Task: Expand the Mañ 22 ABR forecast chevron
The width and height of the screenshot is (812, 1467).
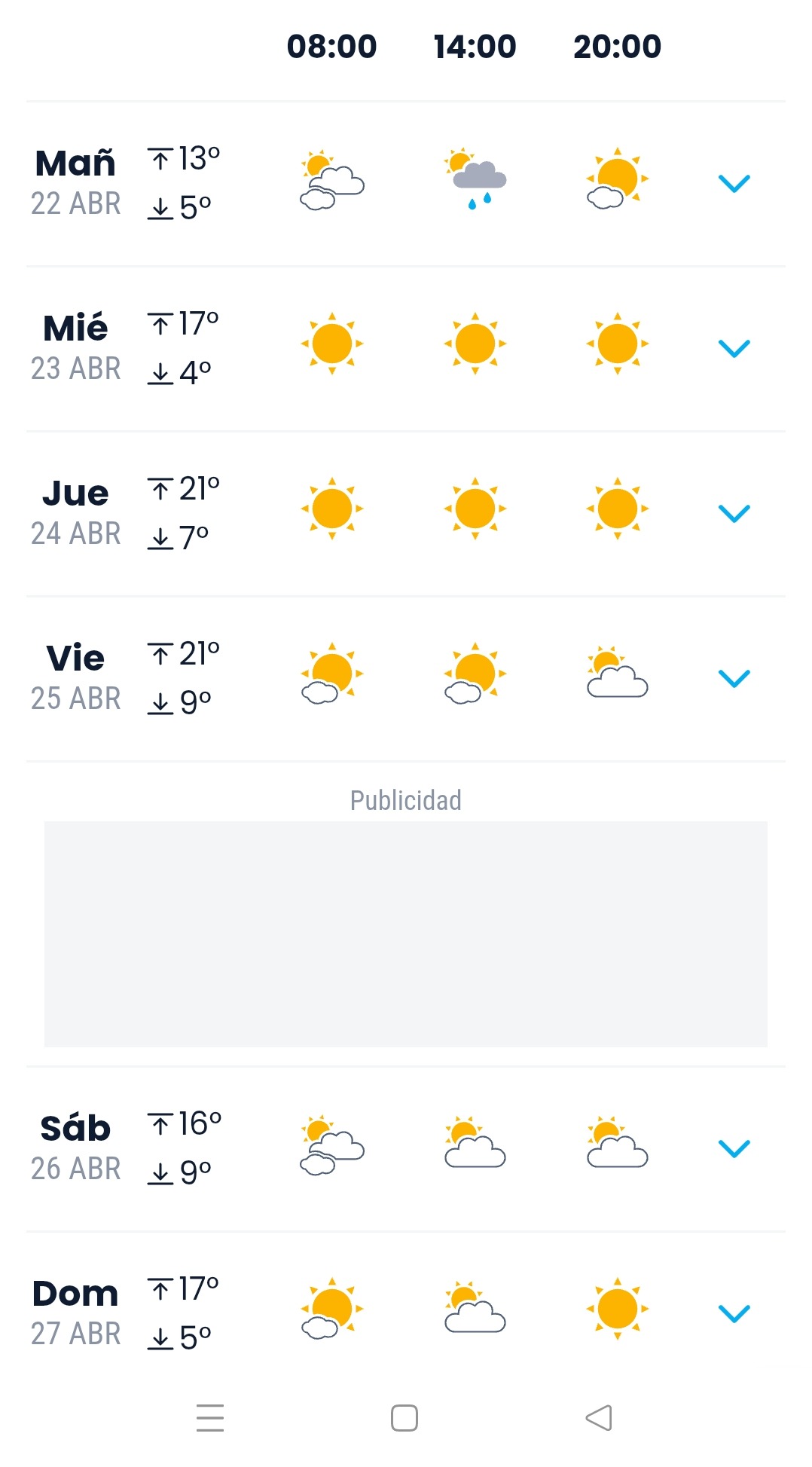Action: (x=734, y=183)
